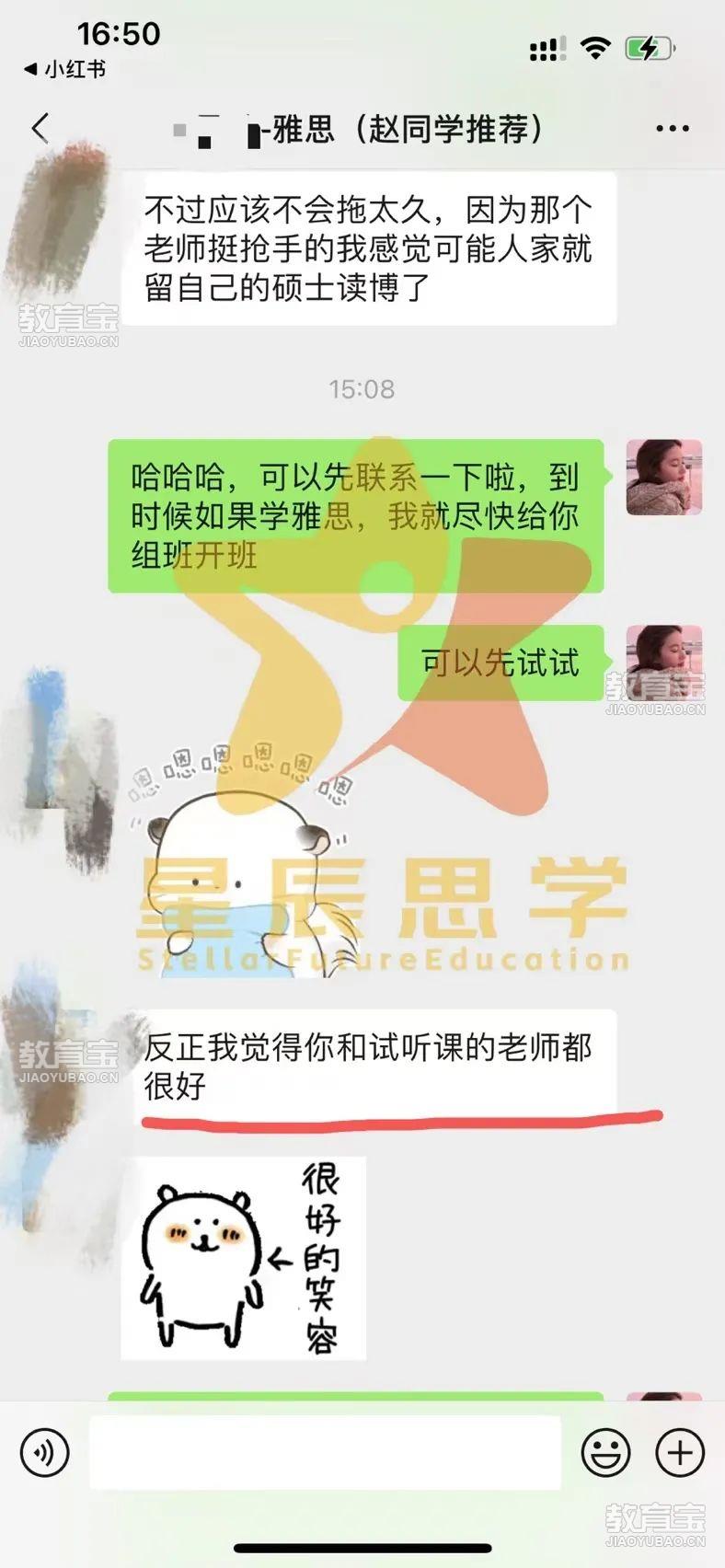
Task: Open the emoji sticker panel
Action: pos(606,1453)
